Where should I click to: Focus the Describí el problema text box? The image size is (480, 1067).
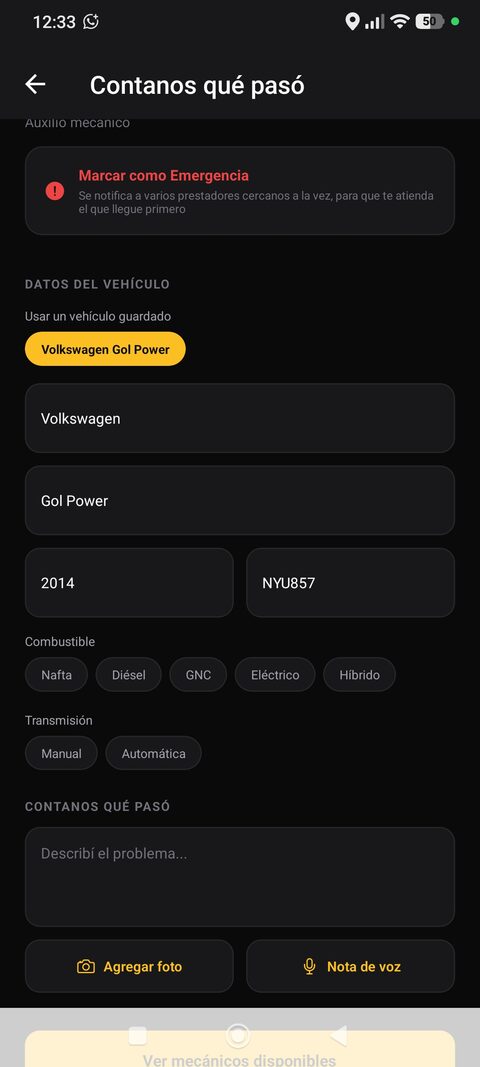point(240,877)
